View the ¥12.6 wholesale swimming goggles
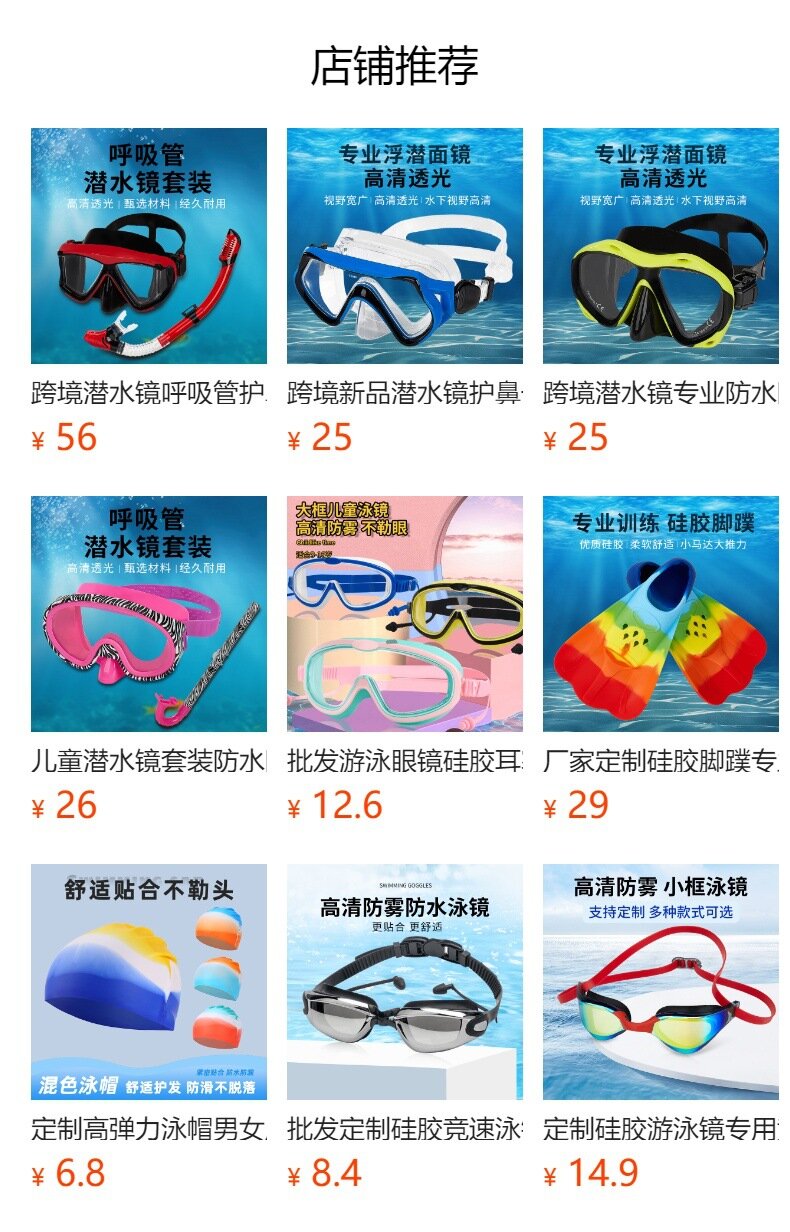The width and height of the screenshot is (790, 1232). [x=405, y=614]
